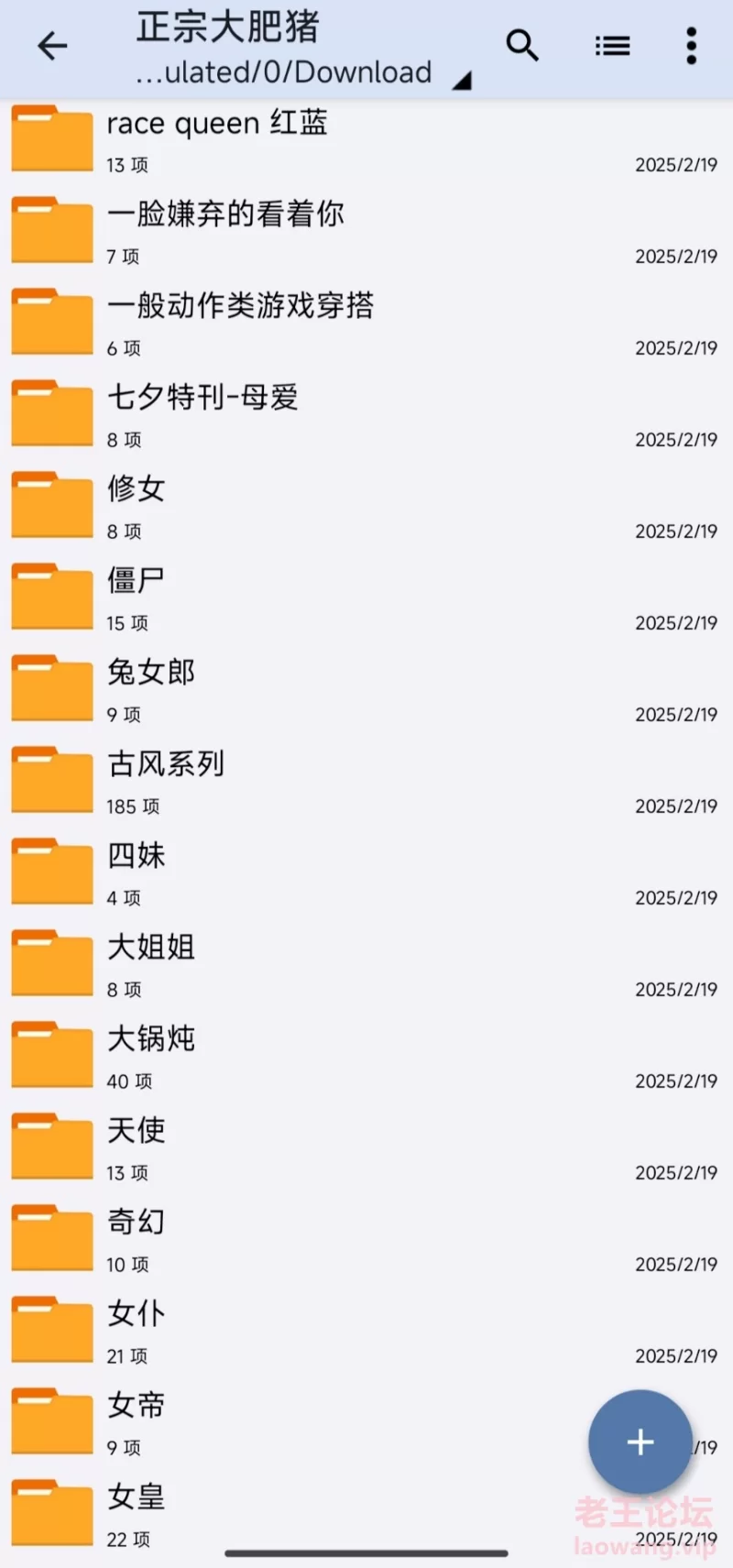Viewport: 733px width, 1568px height.
Task: Expand the Download path dropdown
Action: click(x=463, y=81)
